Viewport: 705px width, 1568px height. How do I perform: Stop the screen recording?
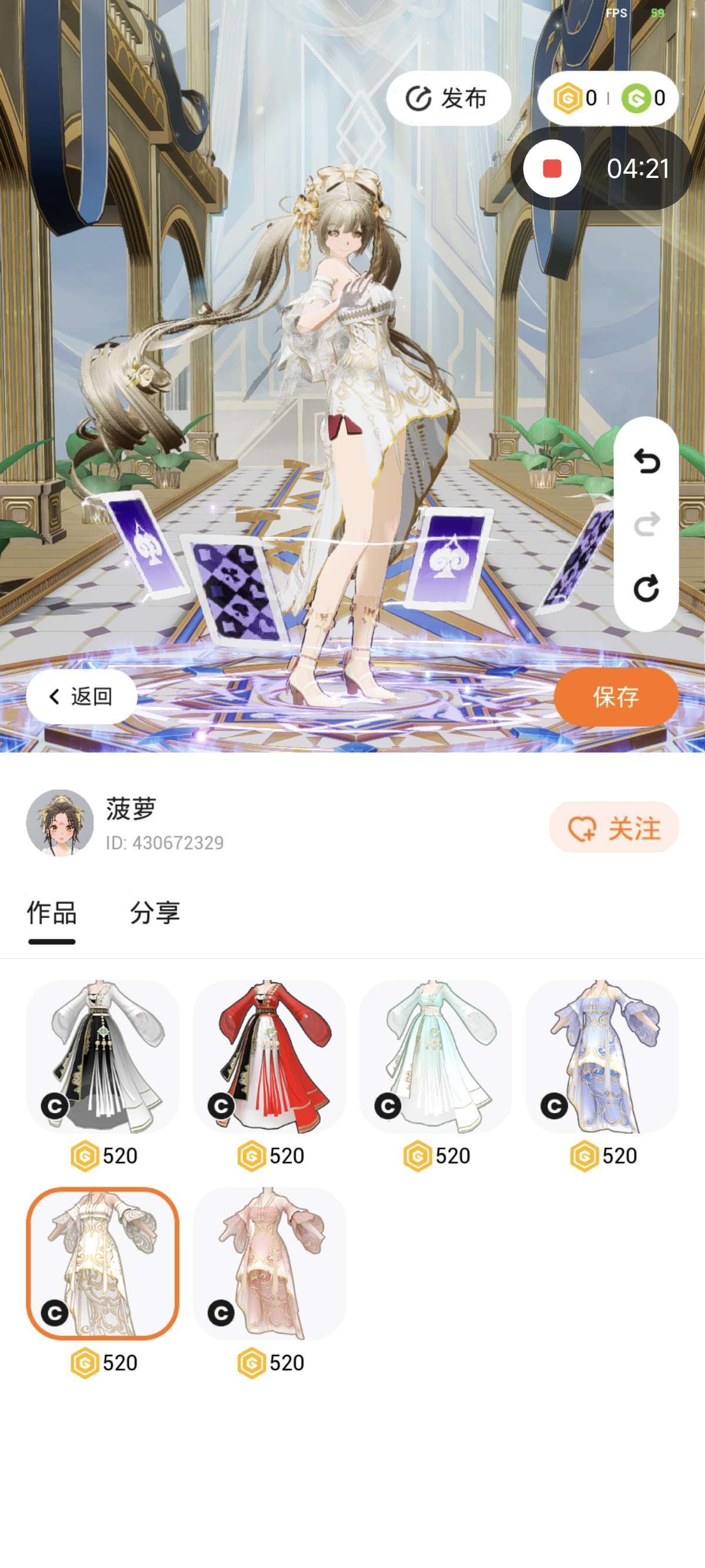pyautogui.click(x=552, y=169)
